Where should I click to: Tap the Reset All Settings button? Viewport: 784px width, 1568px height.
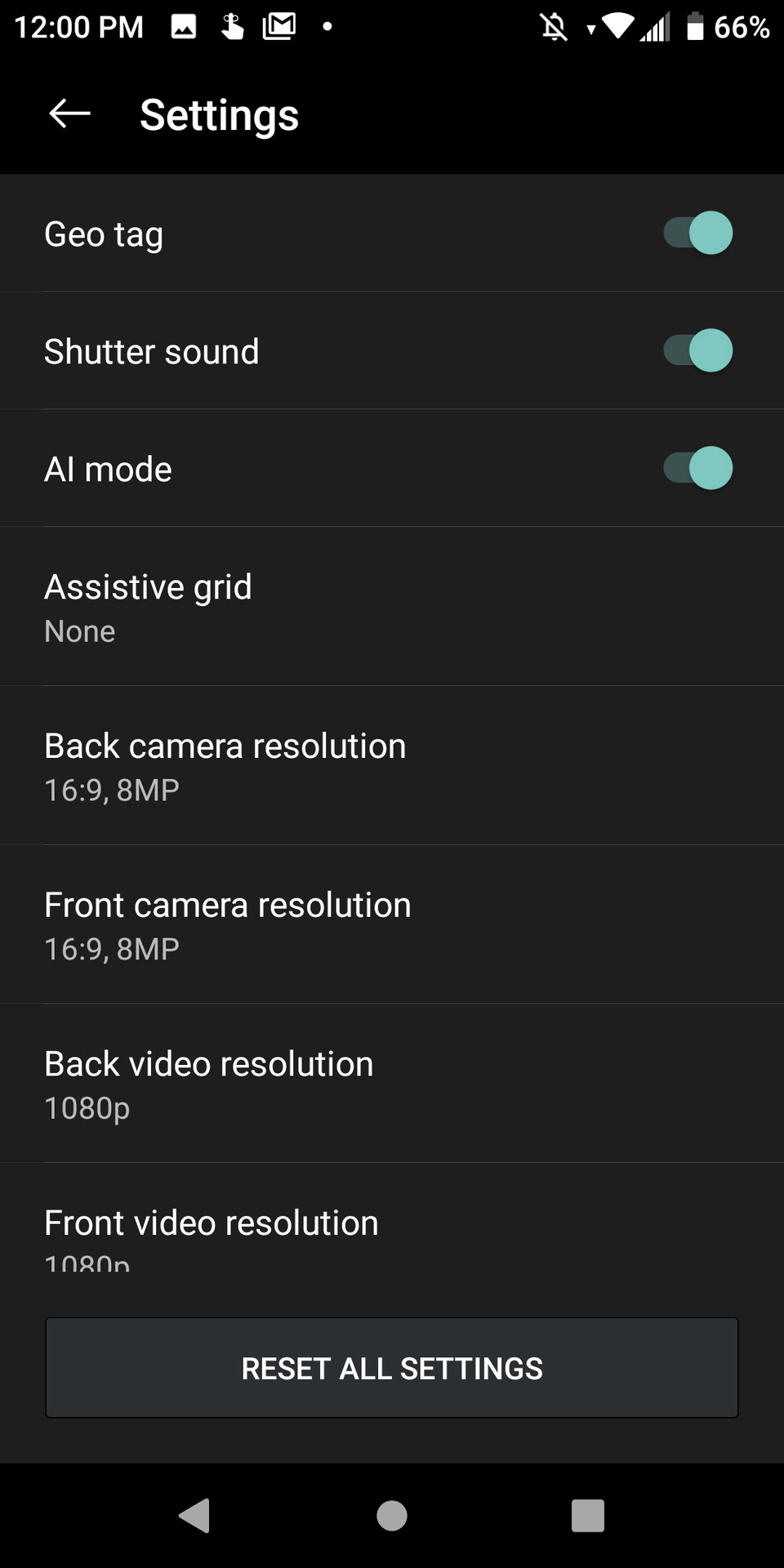392,1368
